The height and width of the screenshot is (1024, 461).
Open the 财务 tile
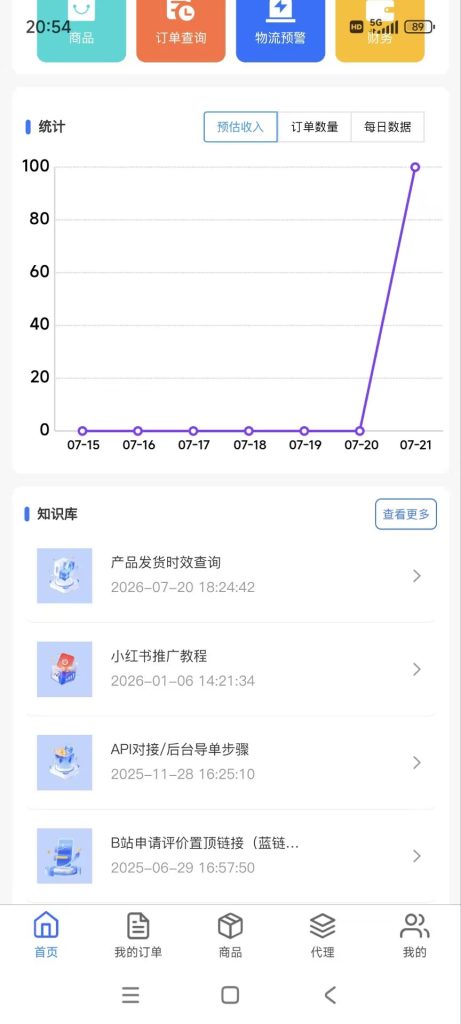tap(379, 29)
